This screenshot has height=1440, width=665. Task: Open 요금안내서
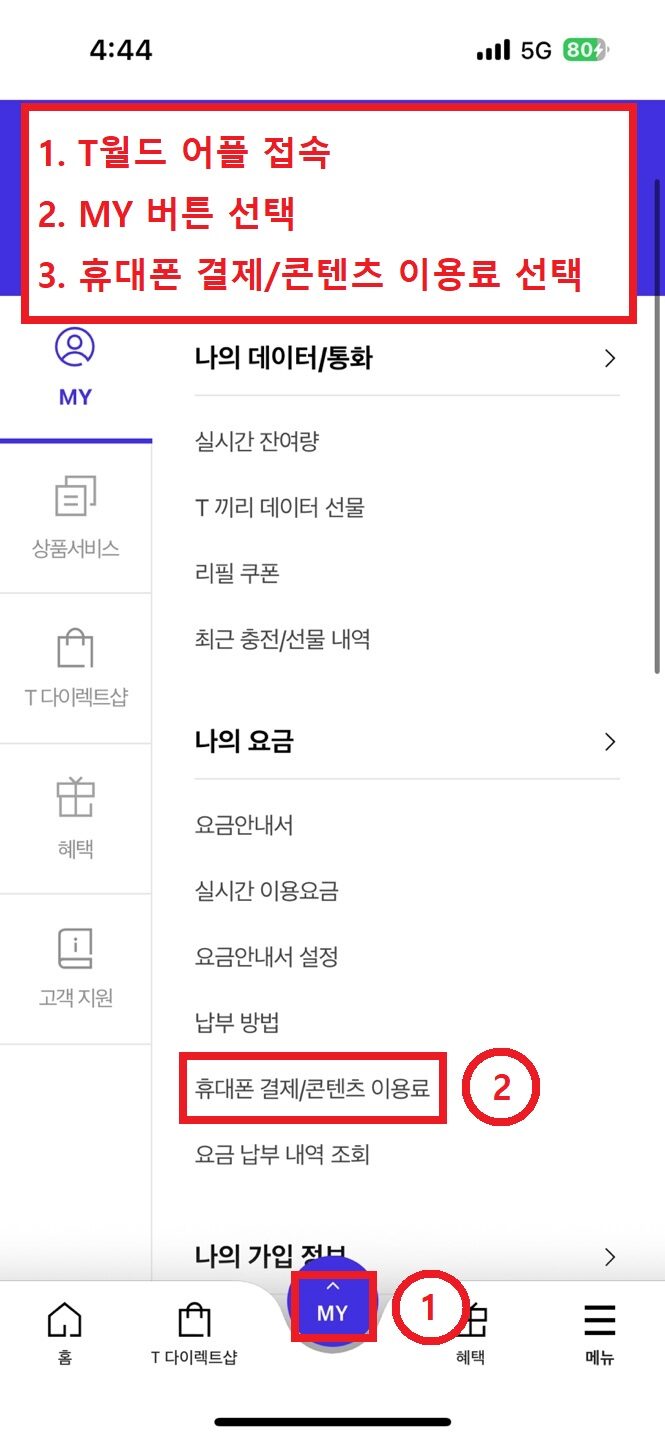coord(244,825)
